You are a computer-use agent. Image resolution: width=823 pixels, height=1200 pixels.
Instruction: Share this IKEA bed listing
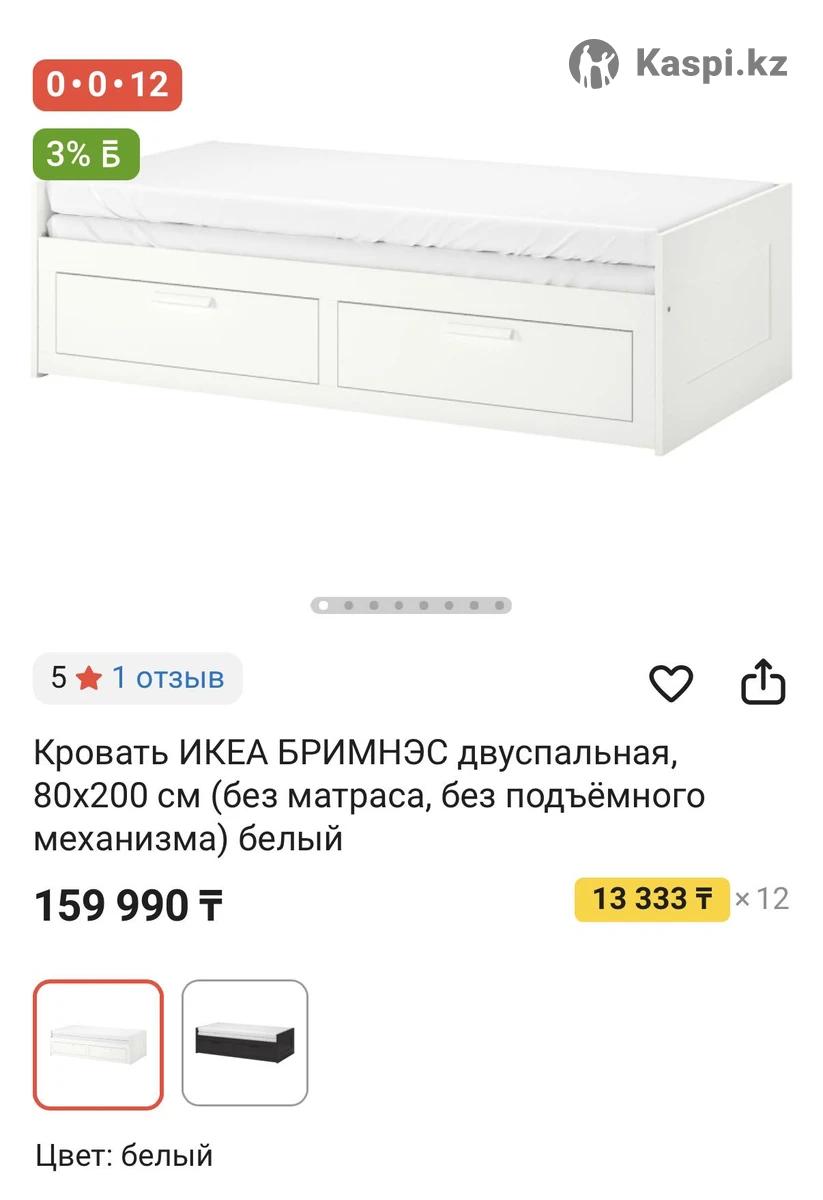pyautogui.click(x=763, y=683)
